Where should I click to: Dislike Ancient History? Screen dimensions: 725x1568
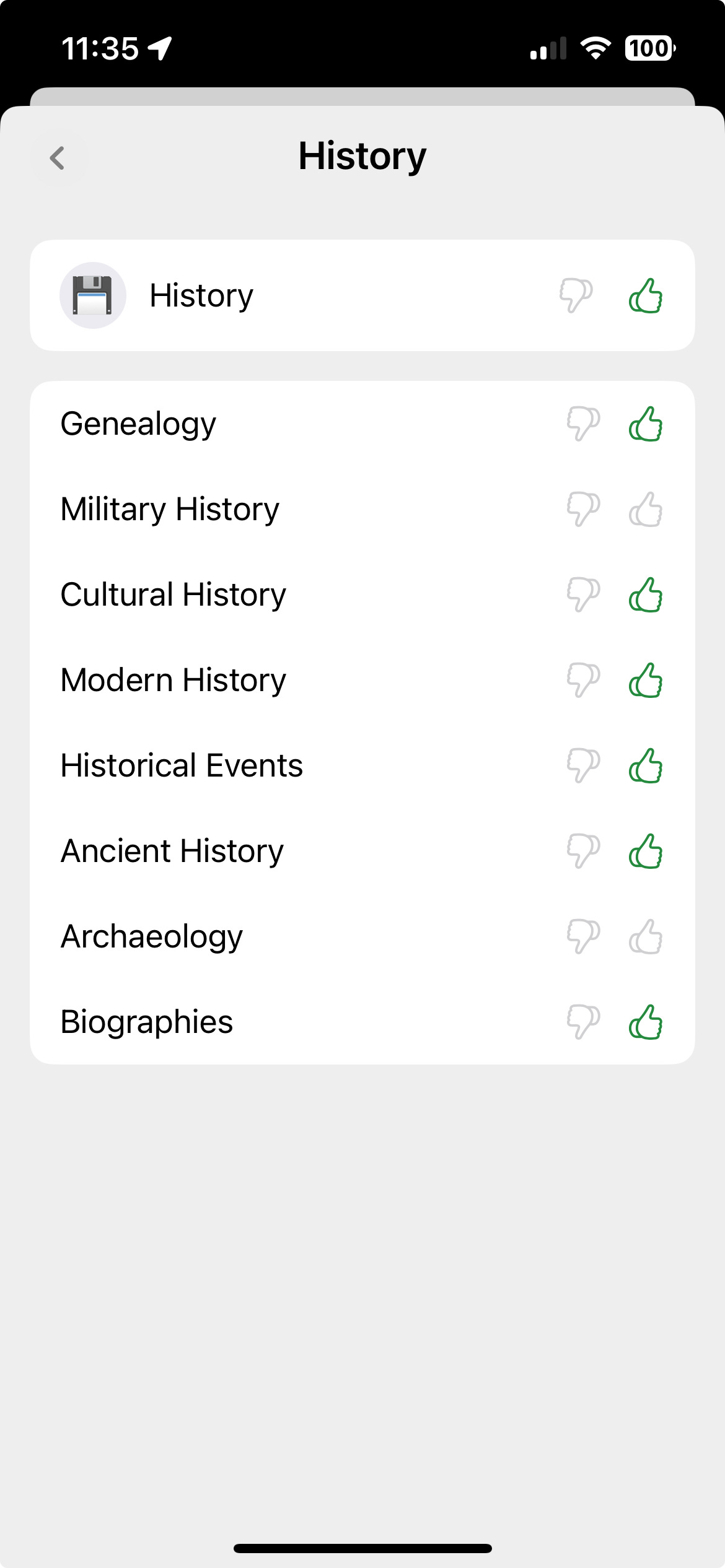[583, 852]
